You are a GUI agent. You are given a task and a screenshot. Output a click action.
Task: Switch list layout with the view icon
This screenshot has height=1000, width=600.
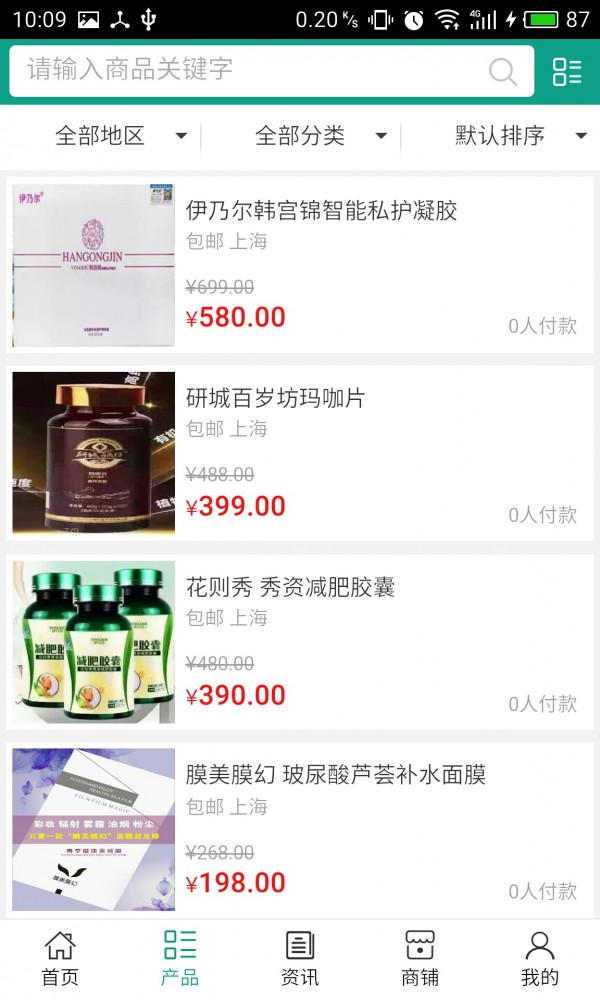567,71
